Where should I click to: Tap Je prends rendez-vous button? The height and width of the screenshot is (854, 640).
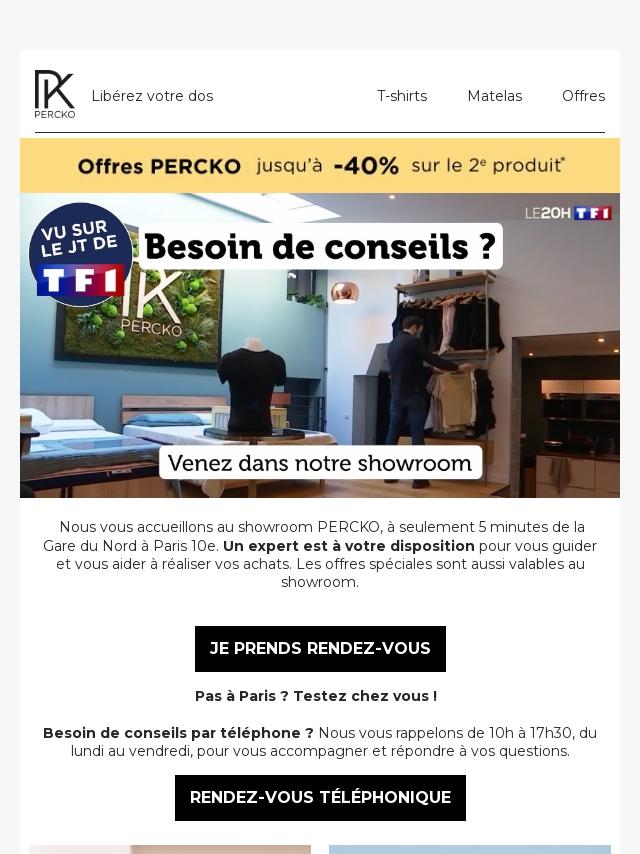coord(320,649)
